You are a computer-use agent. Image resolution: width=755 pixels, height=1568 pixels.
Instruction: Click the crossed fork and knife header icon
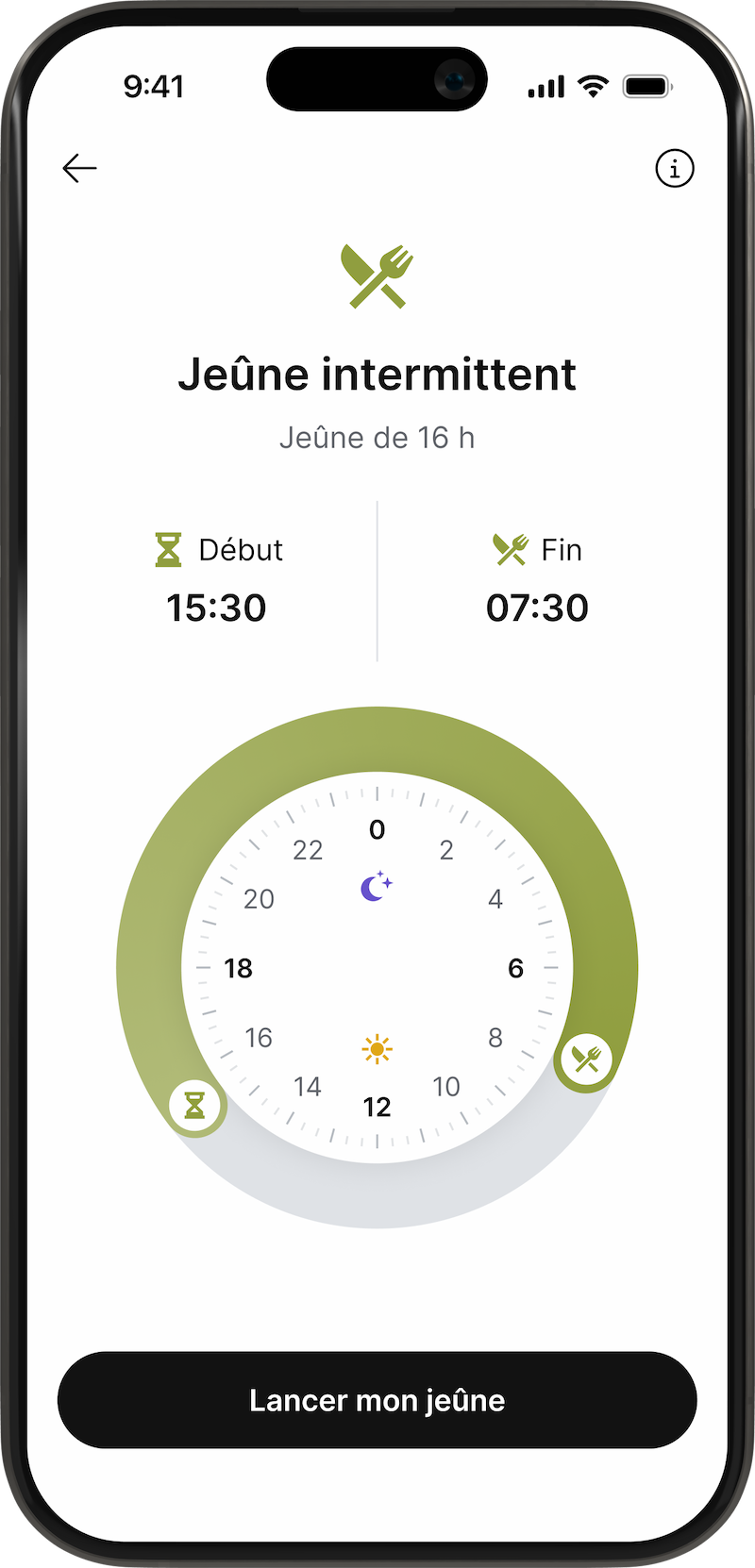(377, 276)
